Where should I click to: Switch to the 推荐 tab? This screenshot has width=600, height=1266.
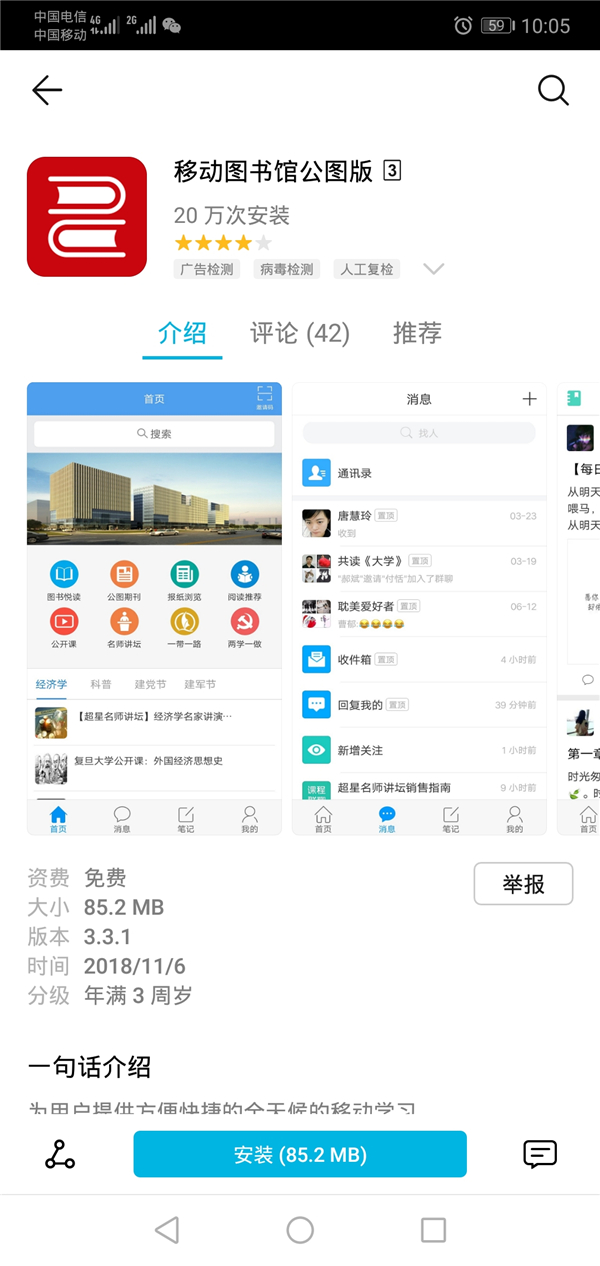417,333
